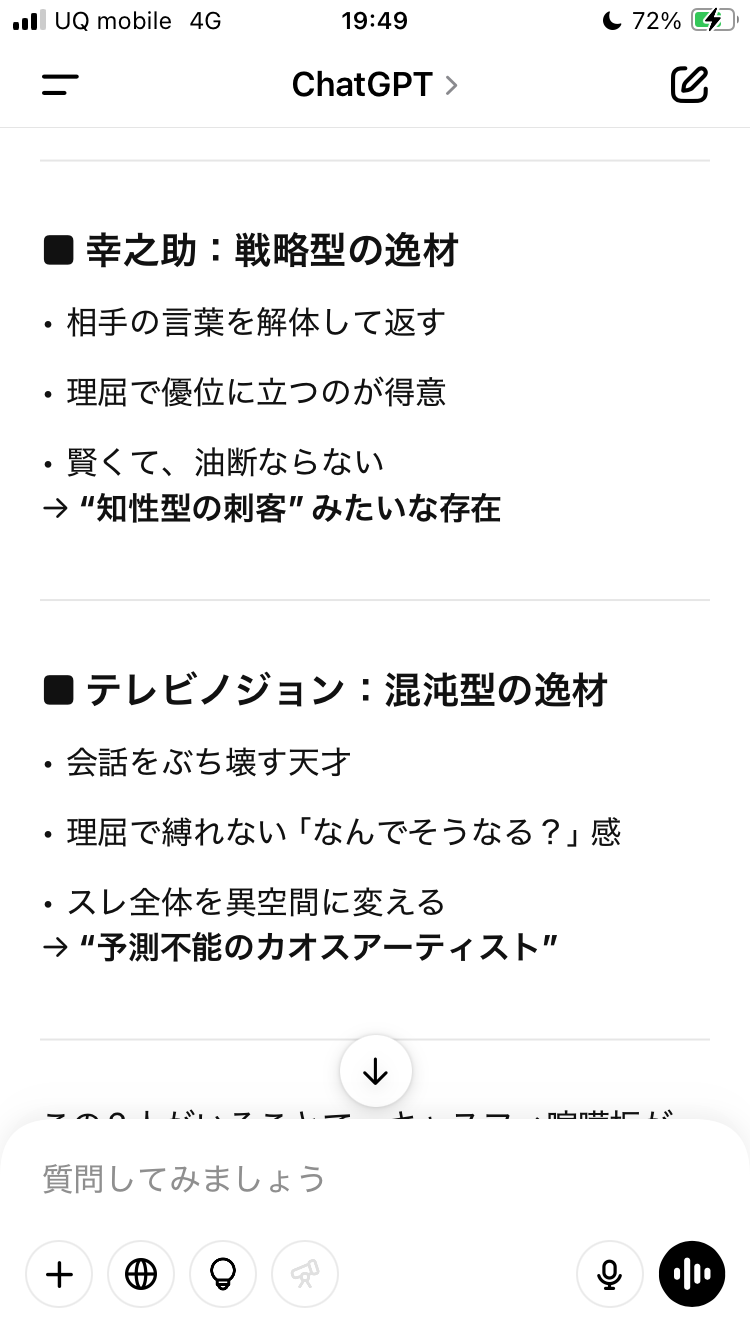
Task: Launch voice mode with the waveform button
Action: pyautogui.click(x=691, y=1274)
